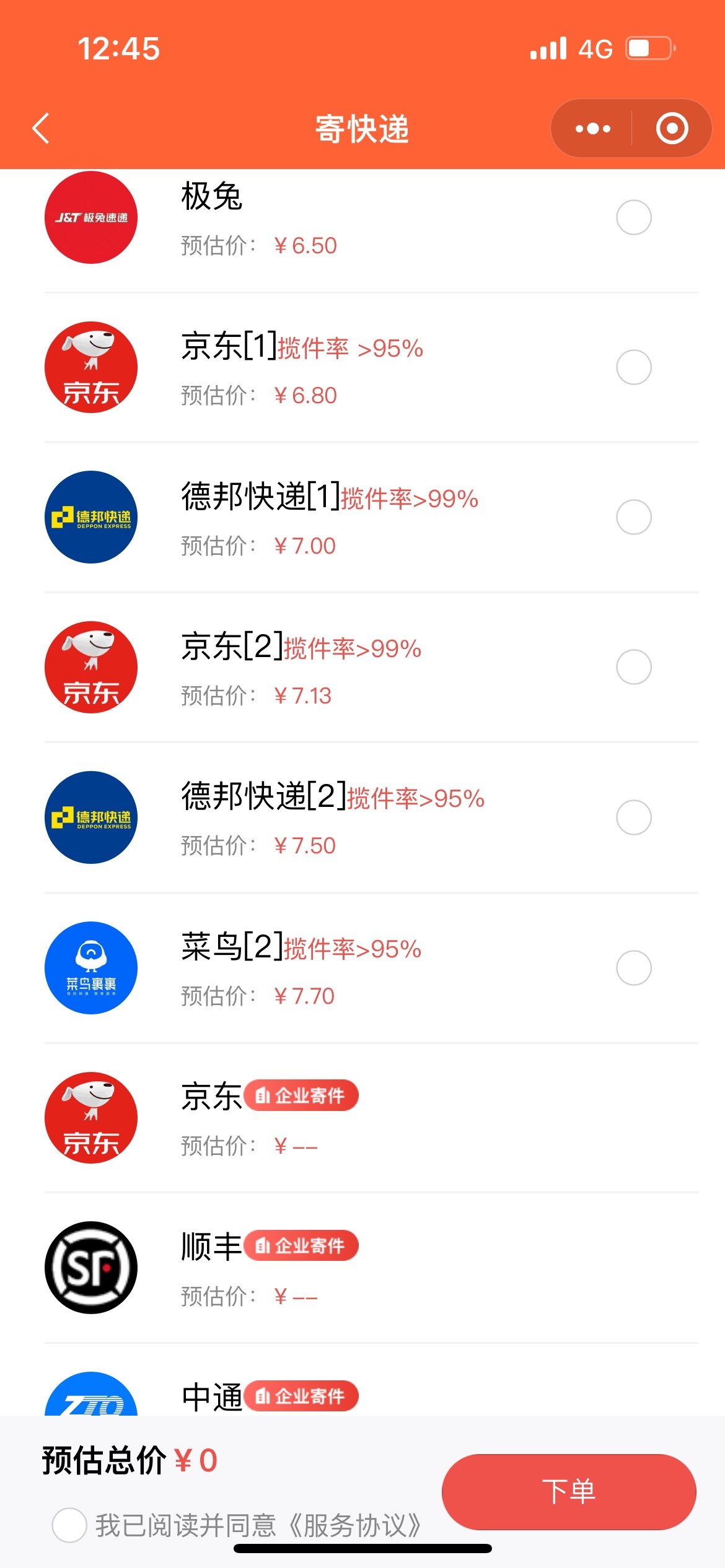Open 中通 企业寄件 option
This screenshot has height=1568, width=725.
click(x=372, y=1380)
